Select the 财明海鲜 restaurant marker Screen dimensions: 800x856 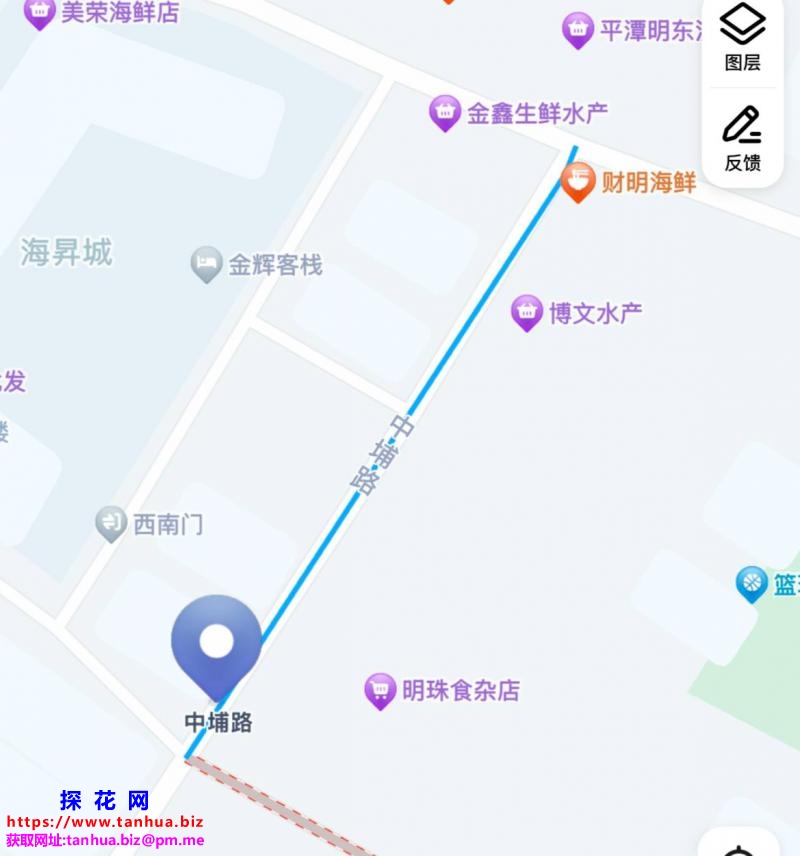(577, 183)
